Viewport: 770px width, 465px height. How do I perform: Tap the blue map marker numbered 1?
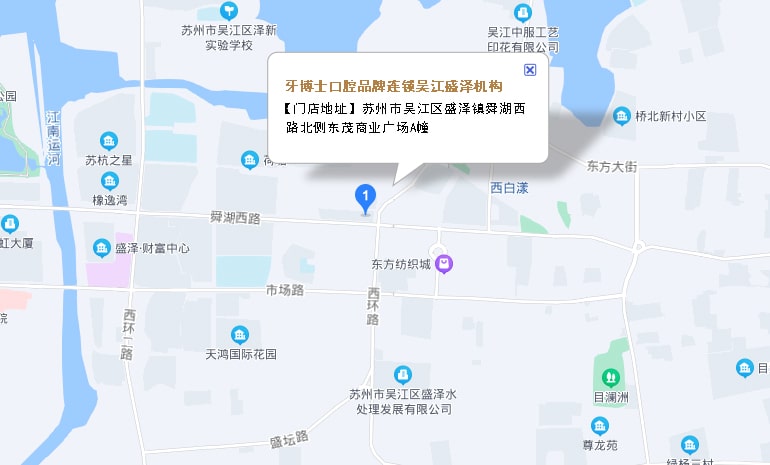pyautogui.click(x=367, y=198)
